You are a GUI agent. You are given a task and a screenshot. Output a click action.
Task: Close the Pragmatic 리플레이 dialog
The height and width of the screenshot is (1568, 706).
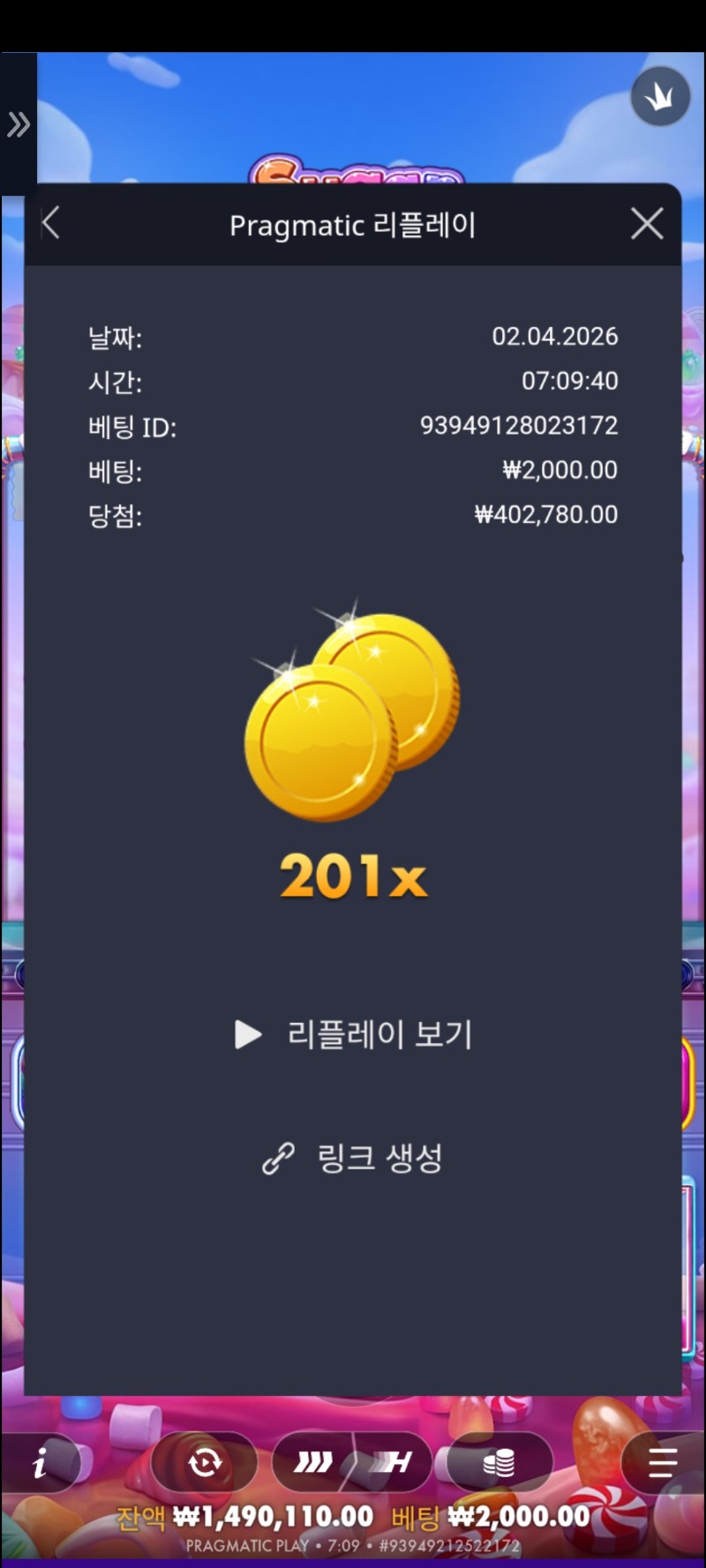[x=647, y=224]
